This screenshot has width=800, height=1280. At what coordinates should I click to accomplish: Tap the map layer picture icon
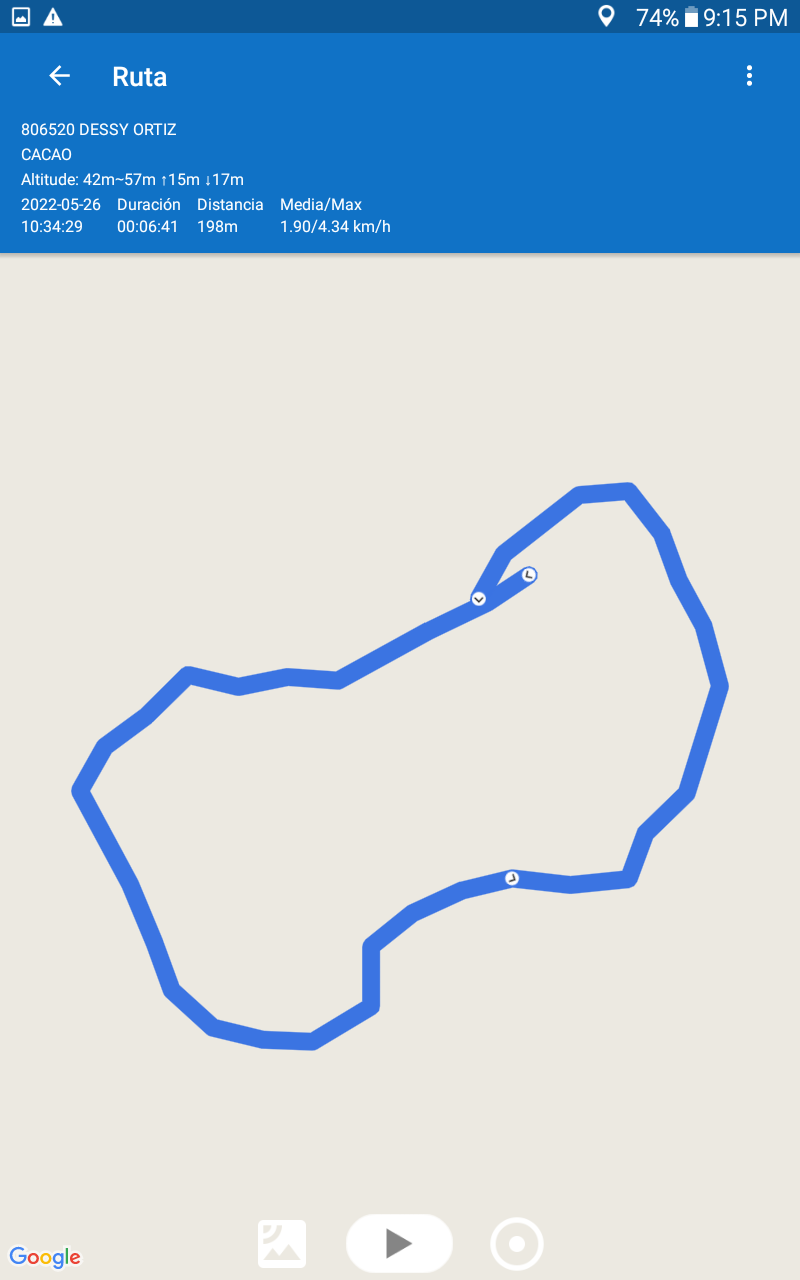point(282,1244)
